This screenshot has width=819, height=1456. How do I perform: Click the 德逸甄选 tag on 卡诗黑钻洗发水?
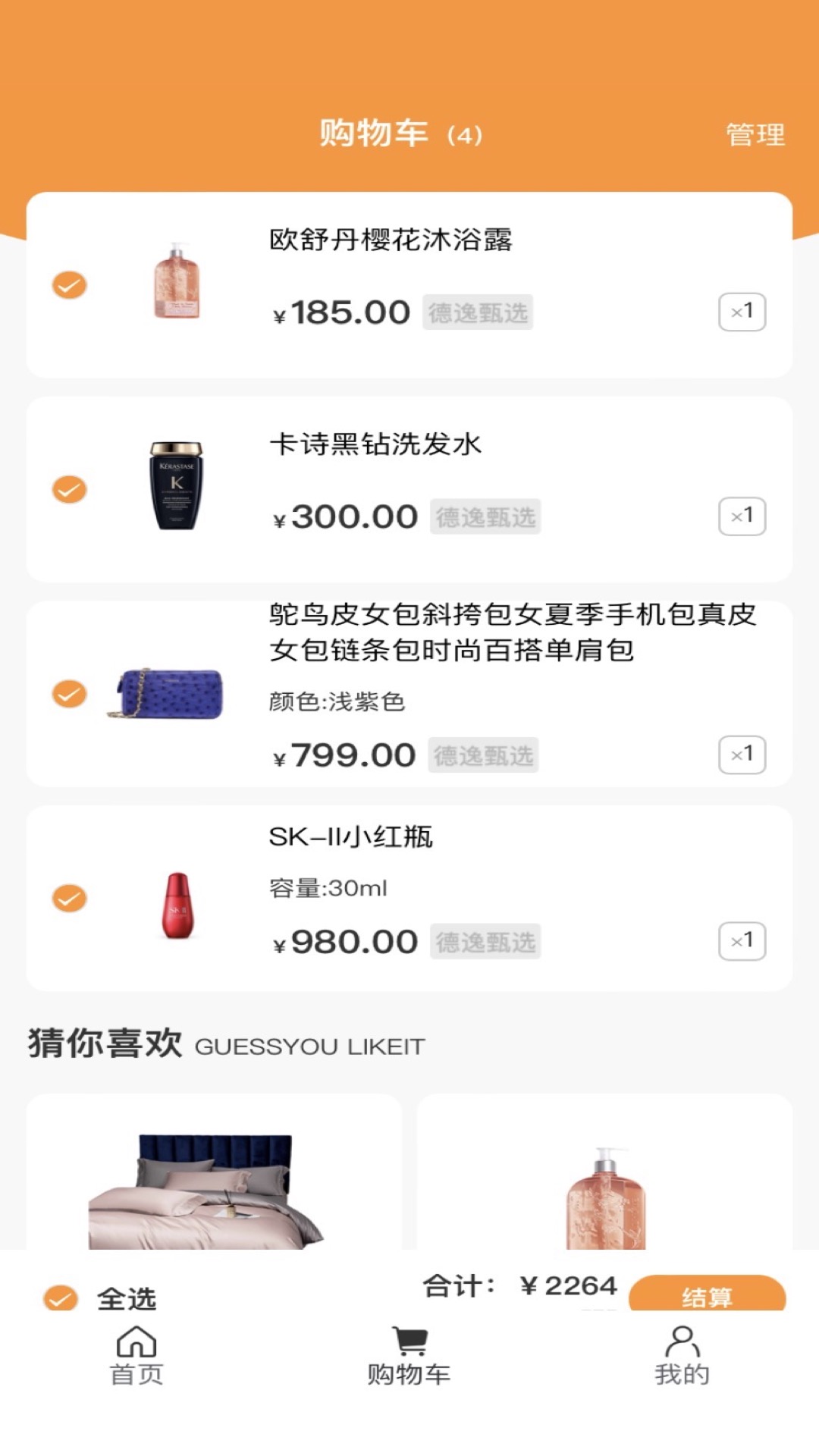(486, 517)
